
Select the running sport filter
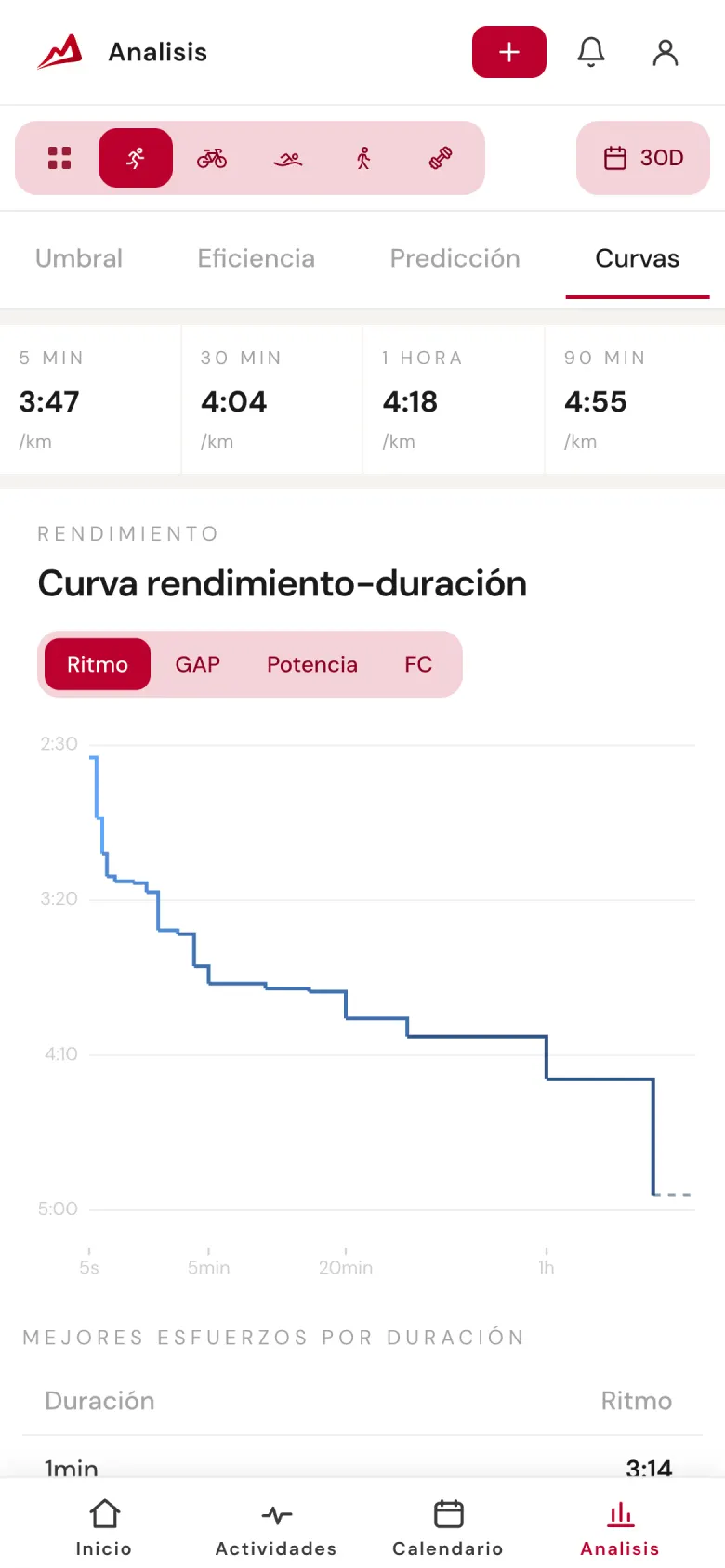click(136, 158)
